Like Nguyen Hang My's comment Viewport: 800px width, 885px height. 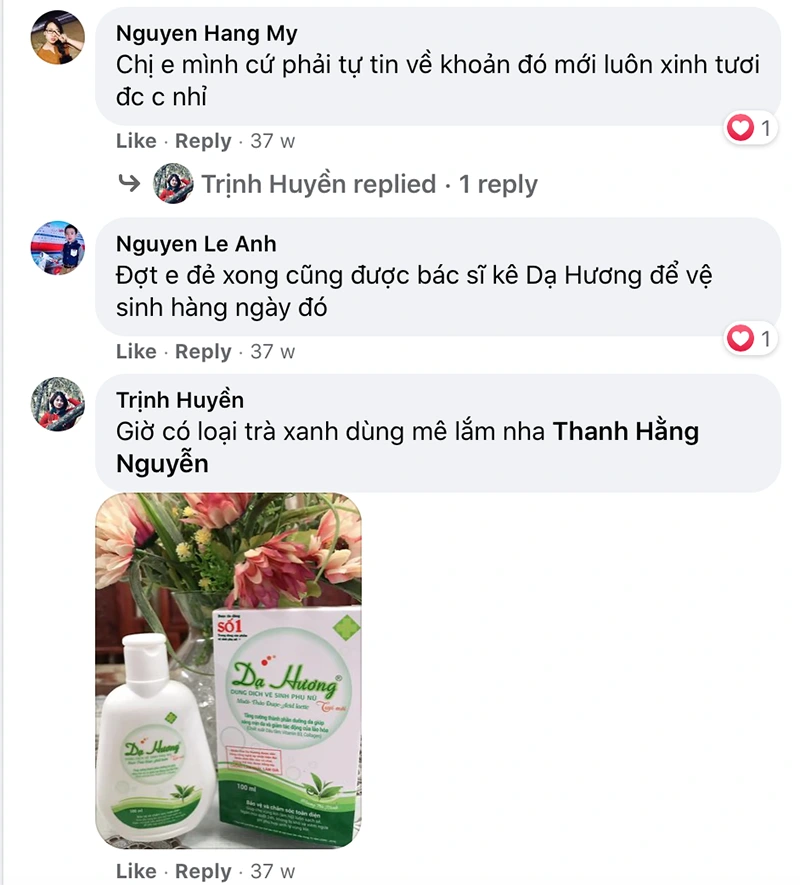point(136,141)
